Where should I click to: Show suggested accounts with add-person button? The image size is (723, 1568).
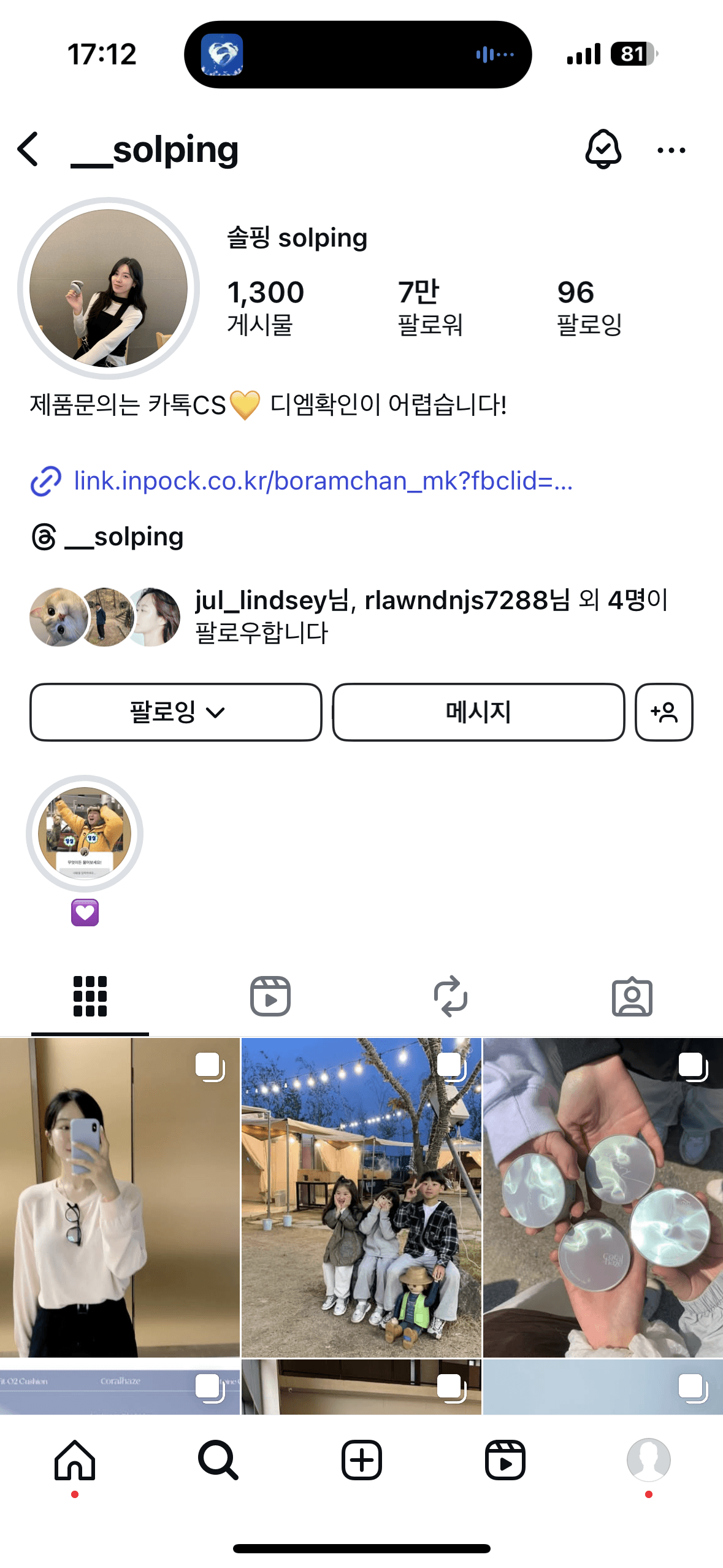click(x=664, y=712)
